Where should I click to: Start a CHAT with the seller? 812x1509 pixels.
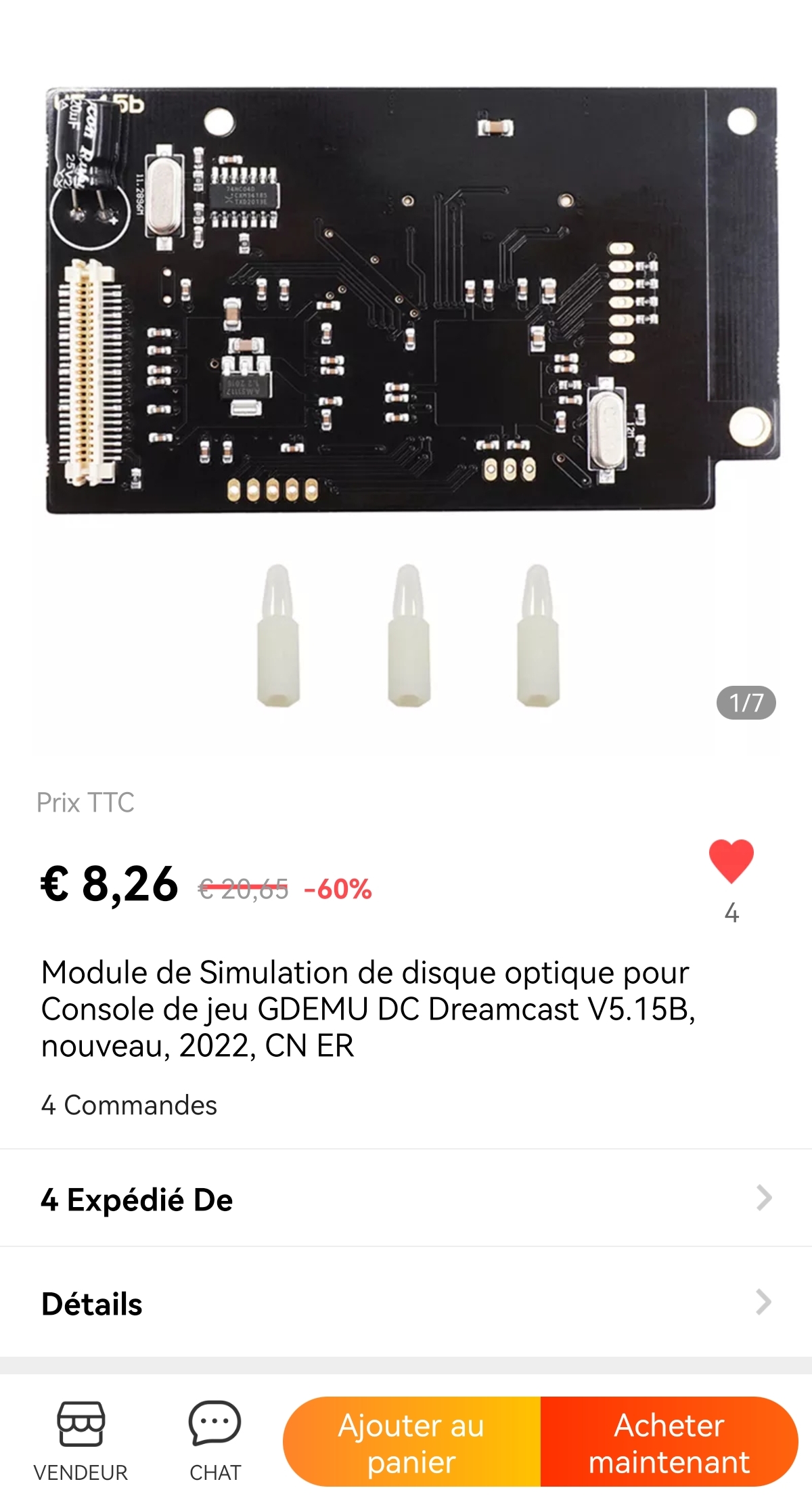pos(215,1441)
